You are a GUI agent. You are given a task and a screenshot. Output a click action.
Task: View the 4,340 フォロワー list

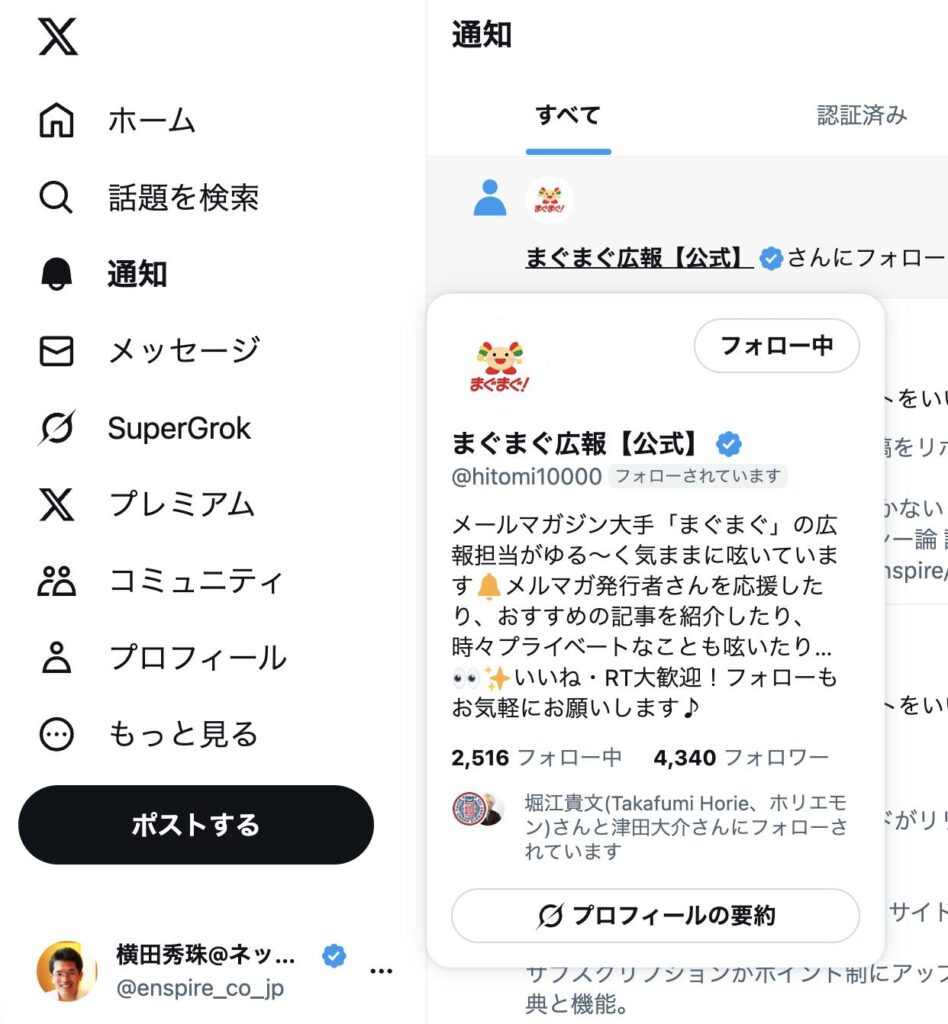(x=741, y=758)
